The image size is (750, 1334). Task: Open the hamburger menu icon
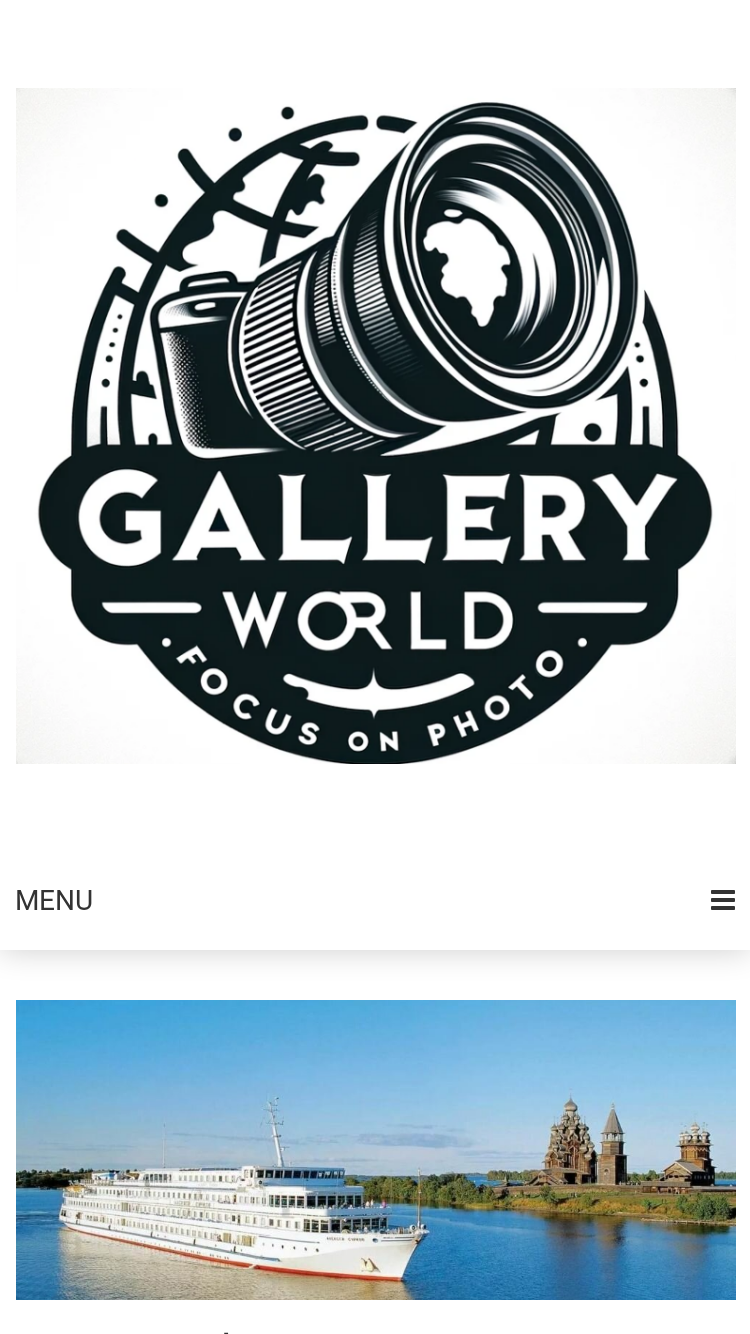tap(722, 900)
